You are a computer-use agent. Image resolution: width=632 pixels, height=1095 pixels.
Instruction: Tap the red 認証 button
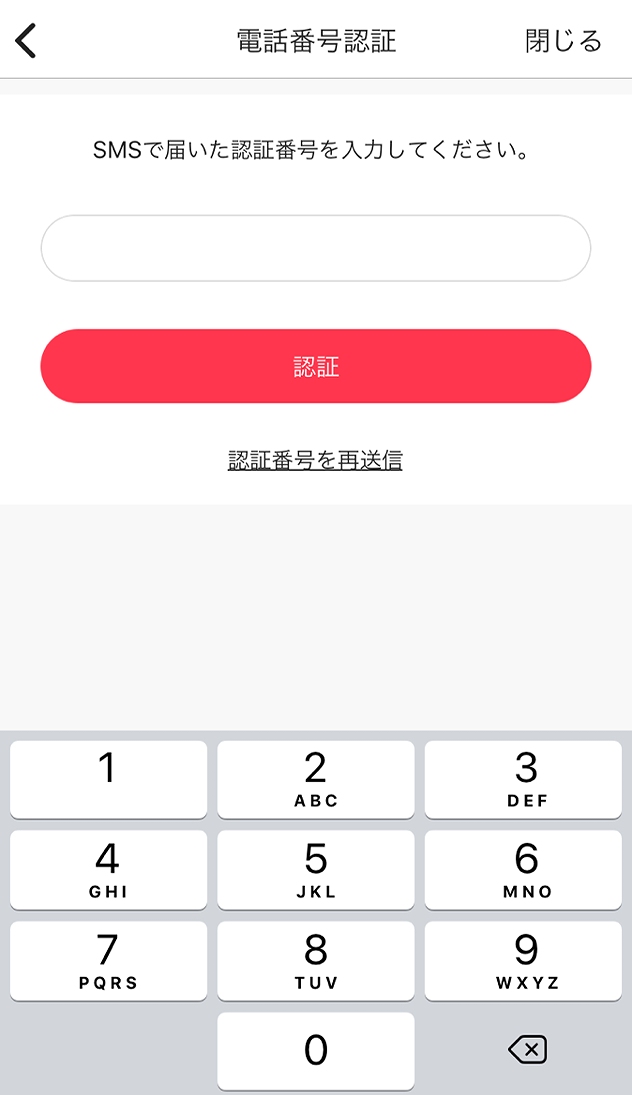(316, 366)
